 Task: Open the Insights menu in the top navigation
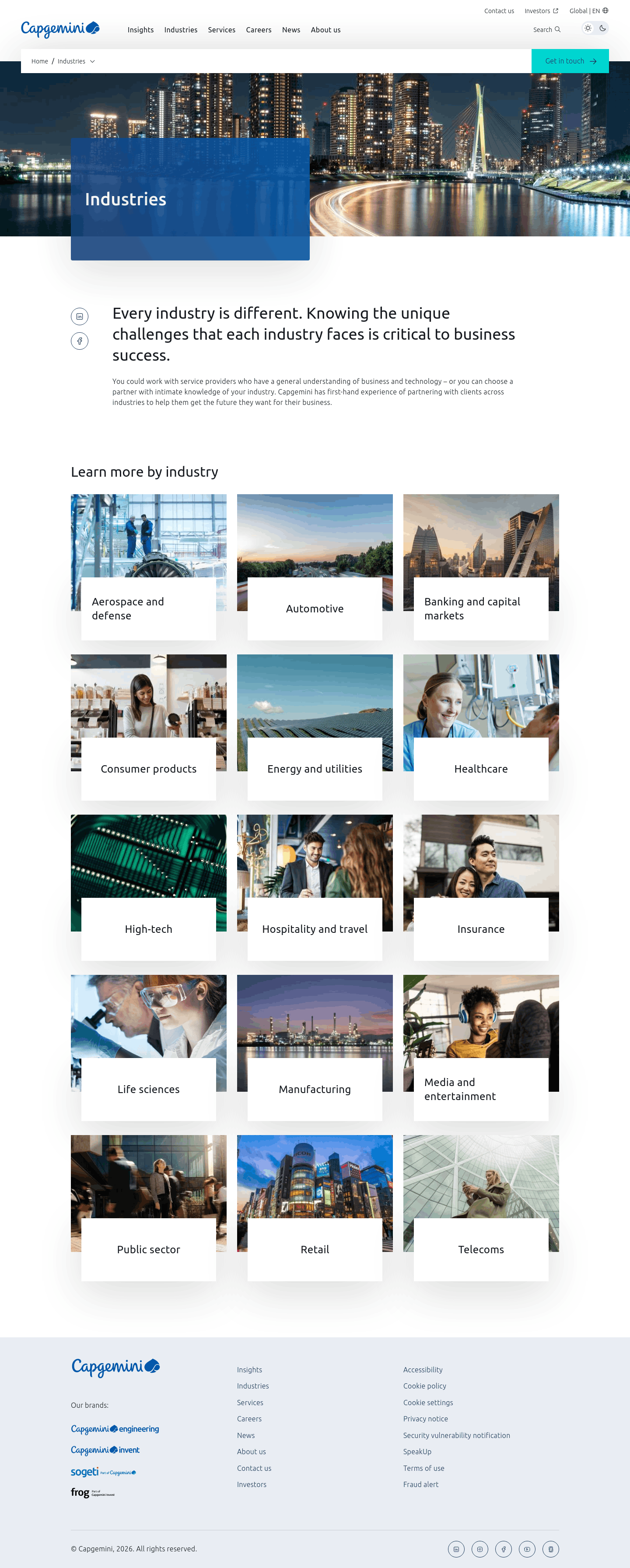(140, 30)
